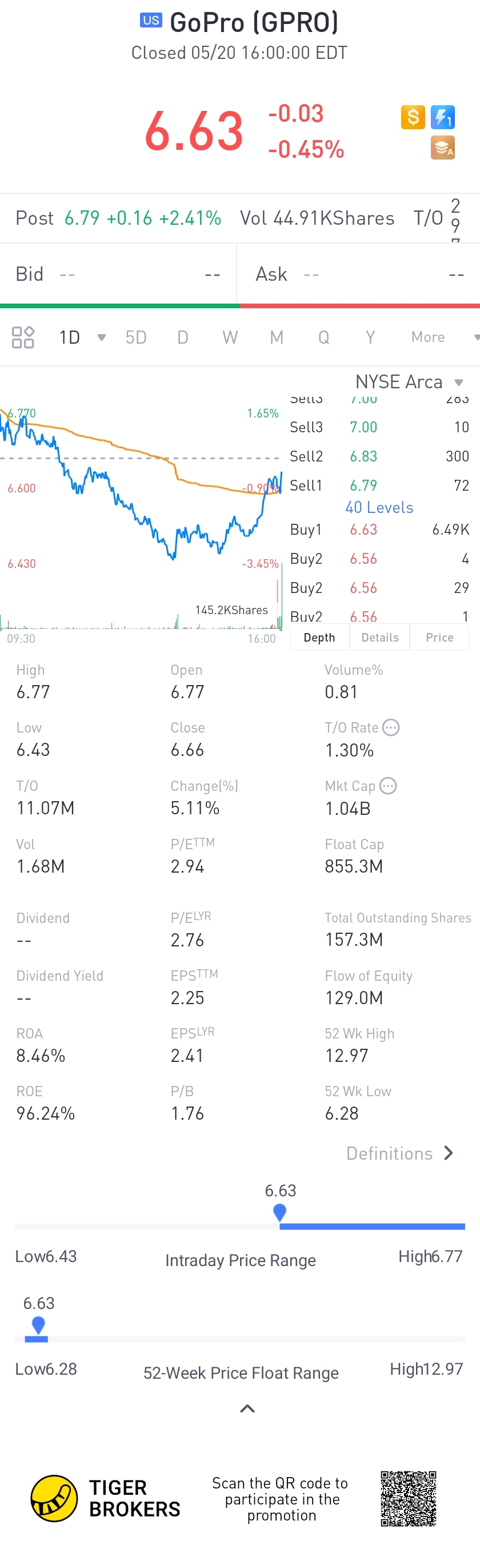Tap the orange dollar sign badge
This screenshot has width=480, height=1568.
pos(413,117)
